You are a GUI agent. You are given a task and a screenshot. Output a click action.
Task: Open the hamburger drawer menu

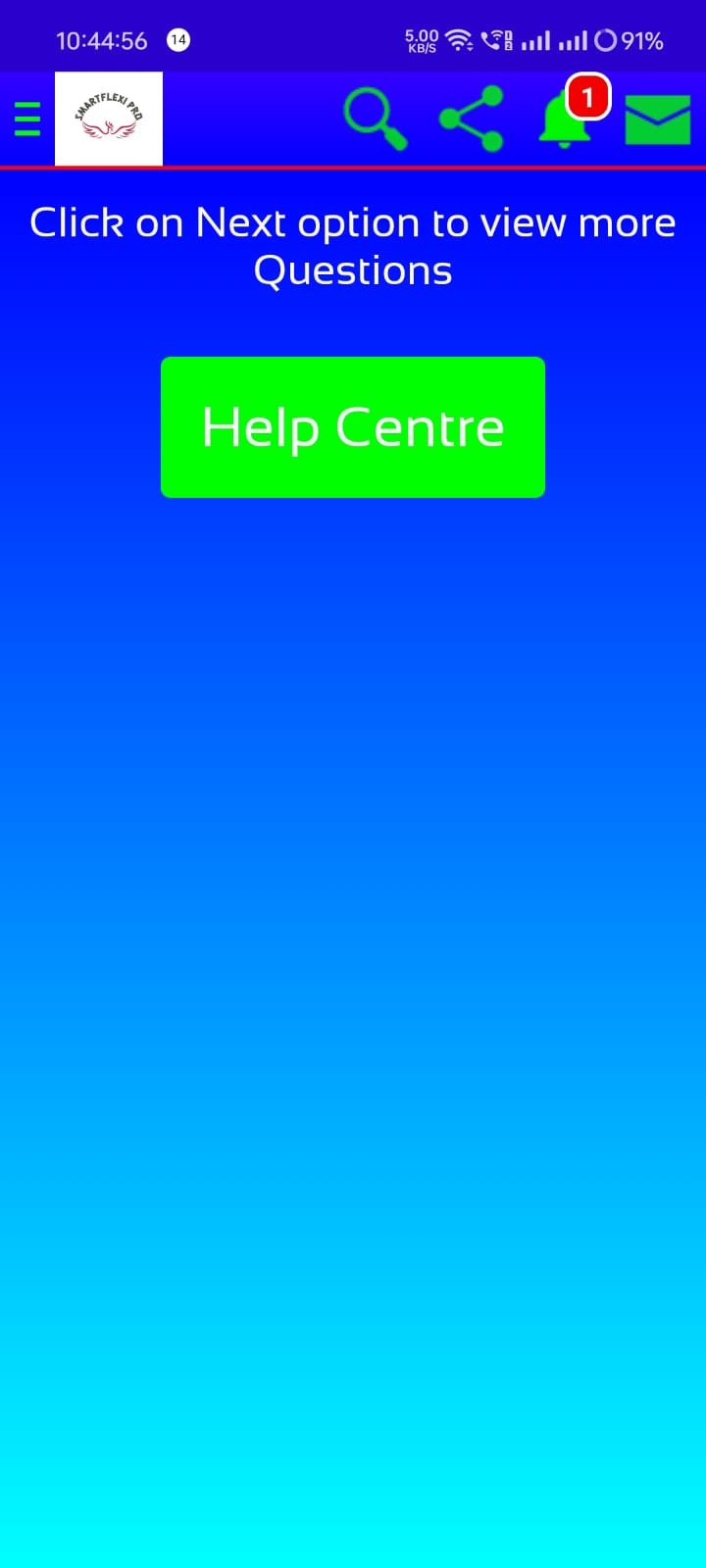[x=27, y=119]
